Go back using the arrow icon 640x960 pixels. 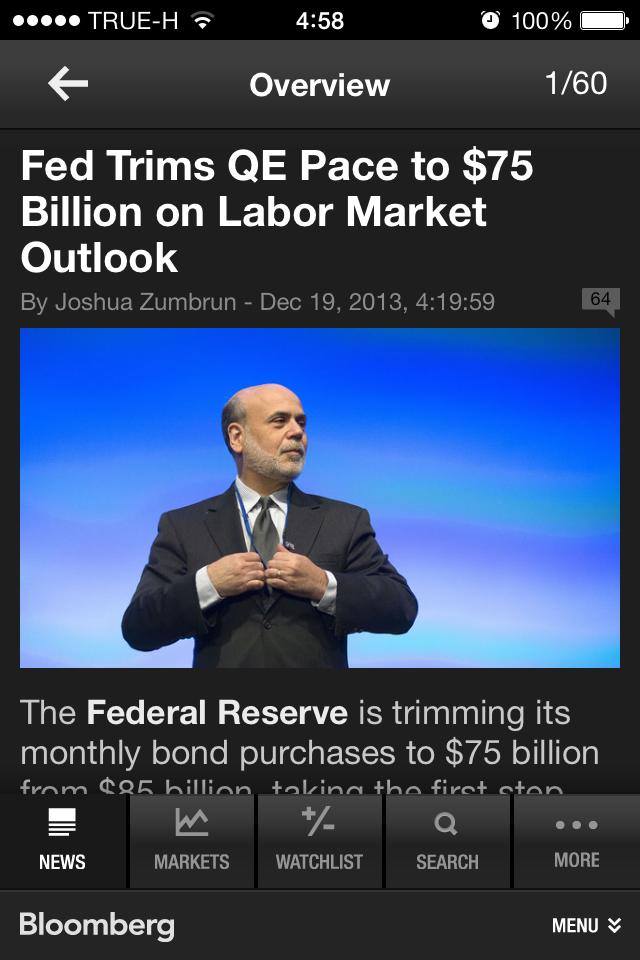point(68,84)
